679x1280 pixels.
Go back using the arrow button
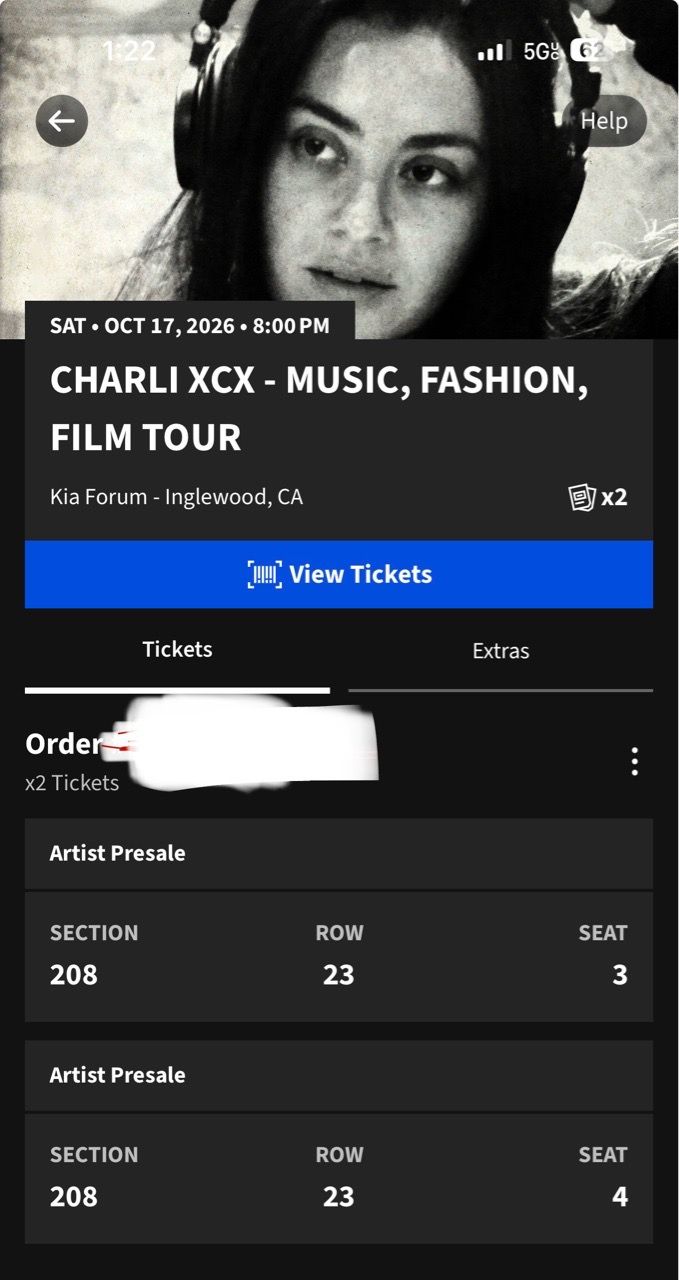tap(62, 121)
